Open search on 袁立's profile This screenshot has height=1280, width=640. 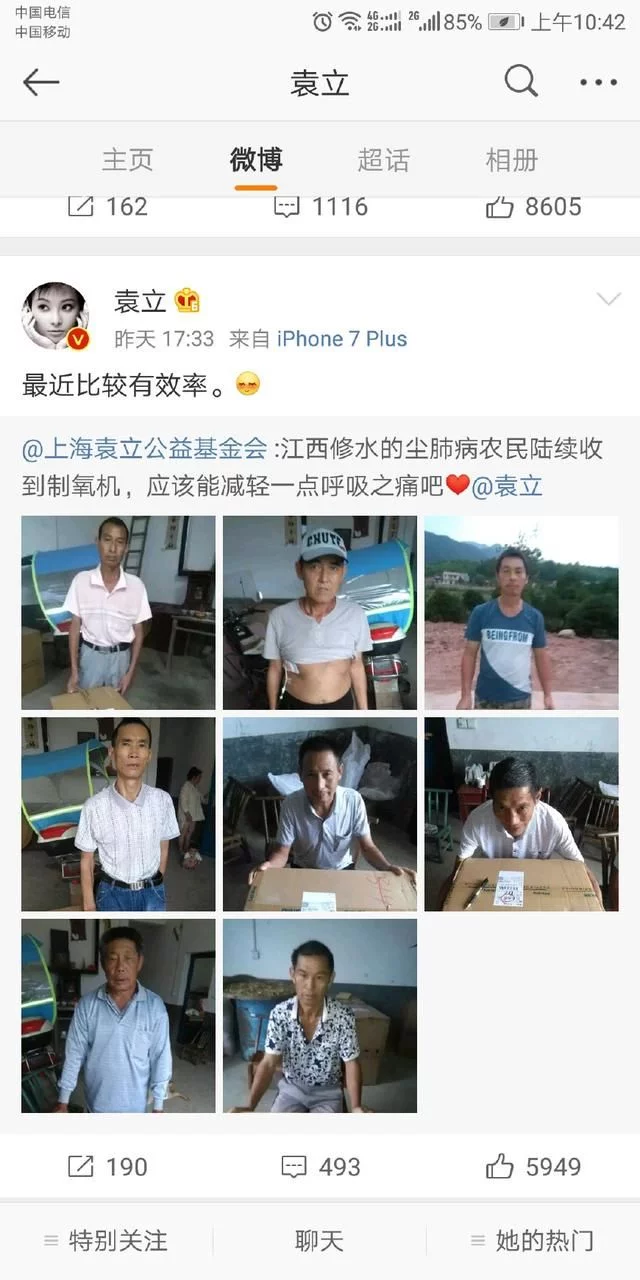coord(521,82)
